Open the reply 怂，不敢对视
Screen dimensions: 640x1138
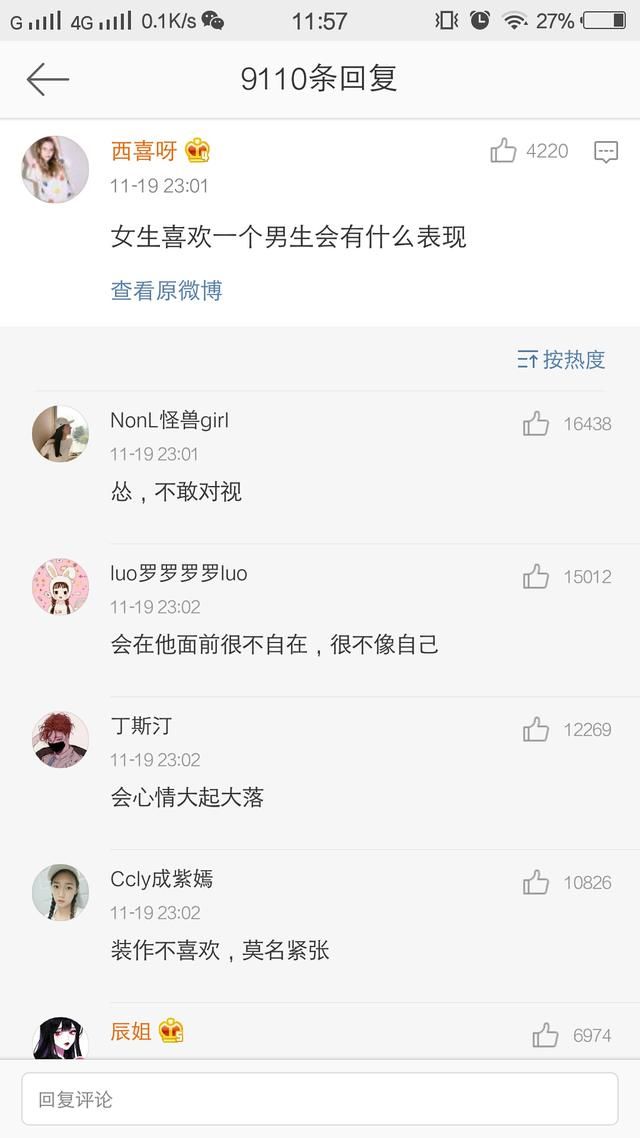pos(176,491)
